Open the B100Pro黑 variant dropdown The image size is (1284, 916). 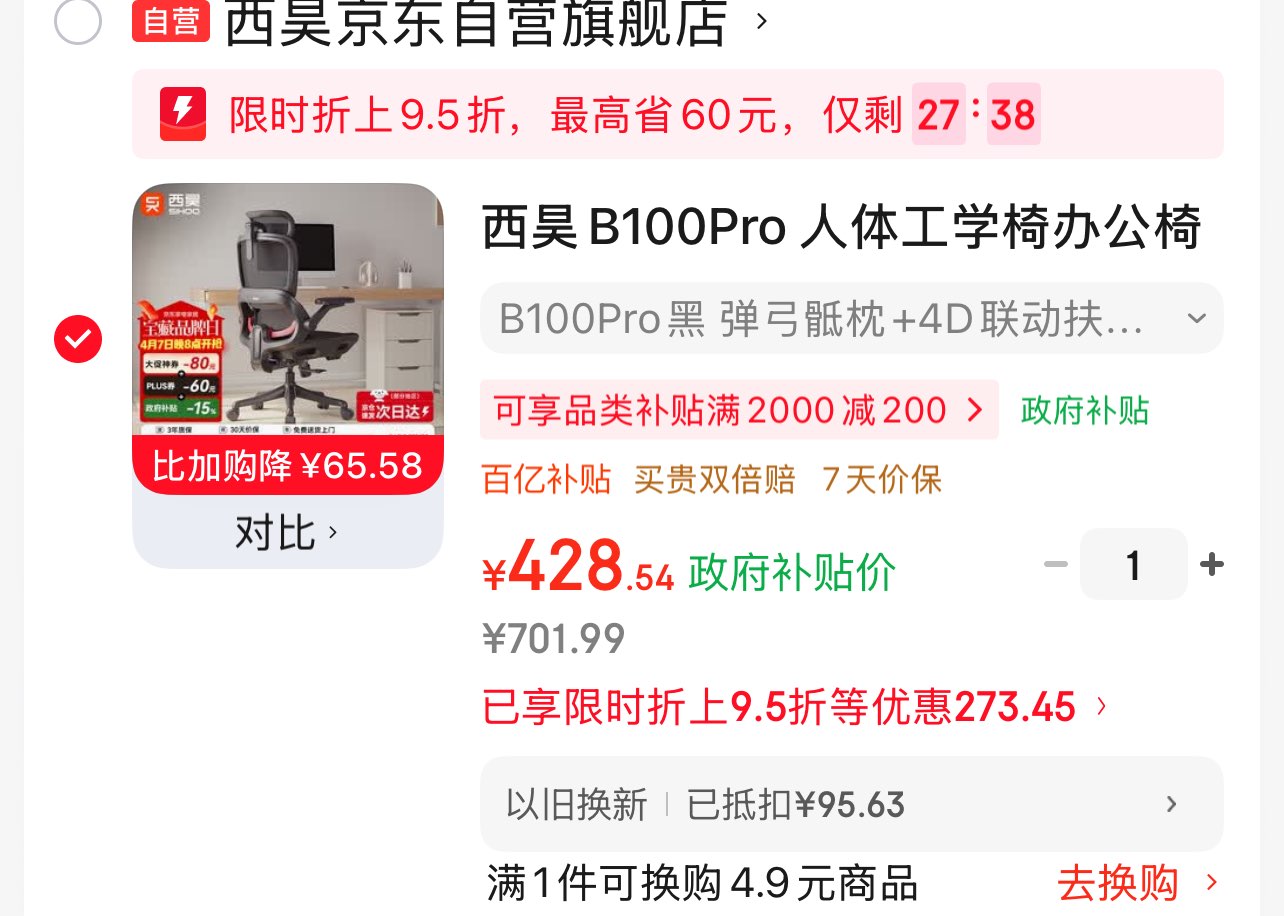851,318
